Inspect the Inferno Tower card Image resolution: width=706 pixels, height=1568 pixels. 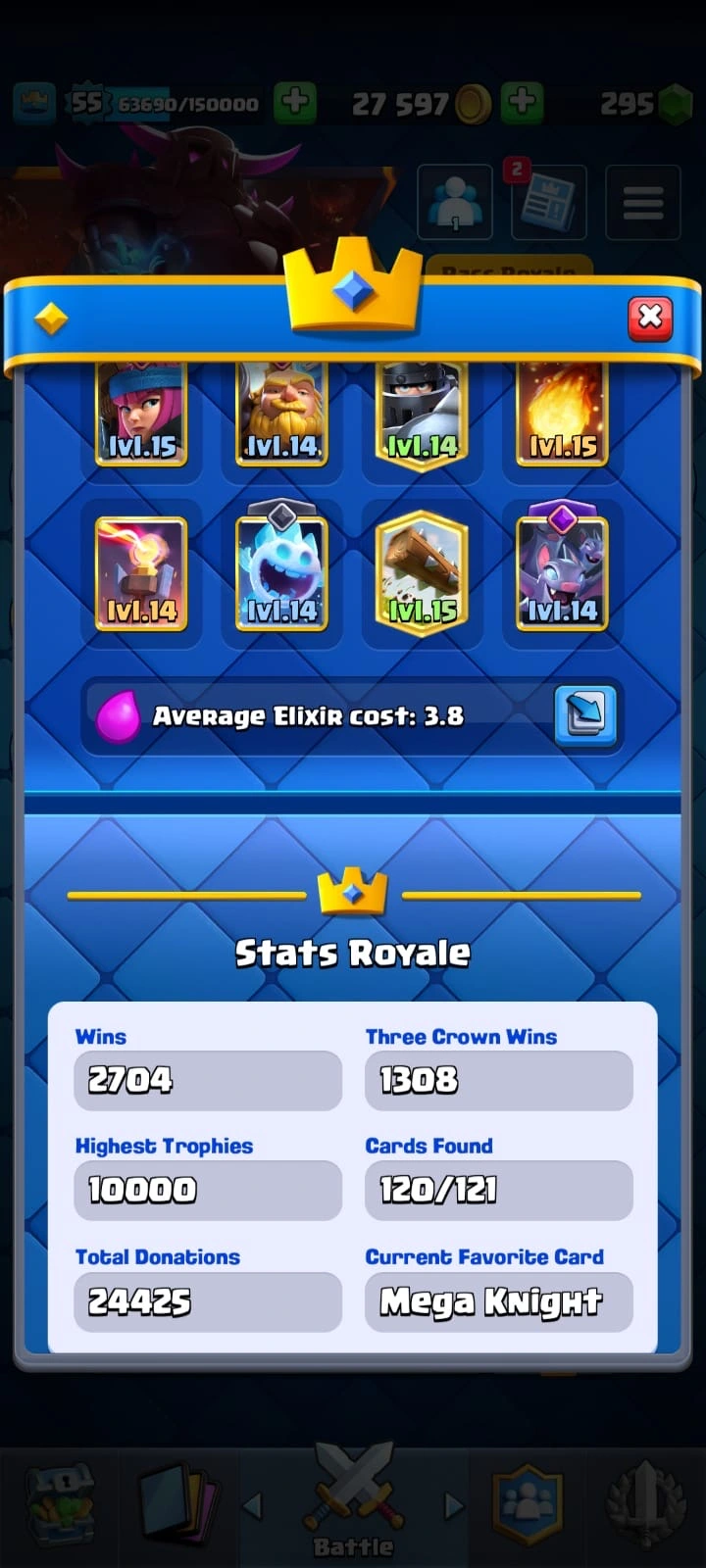coord(141,573)
